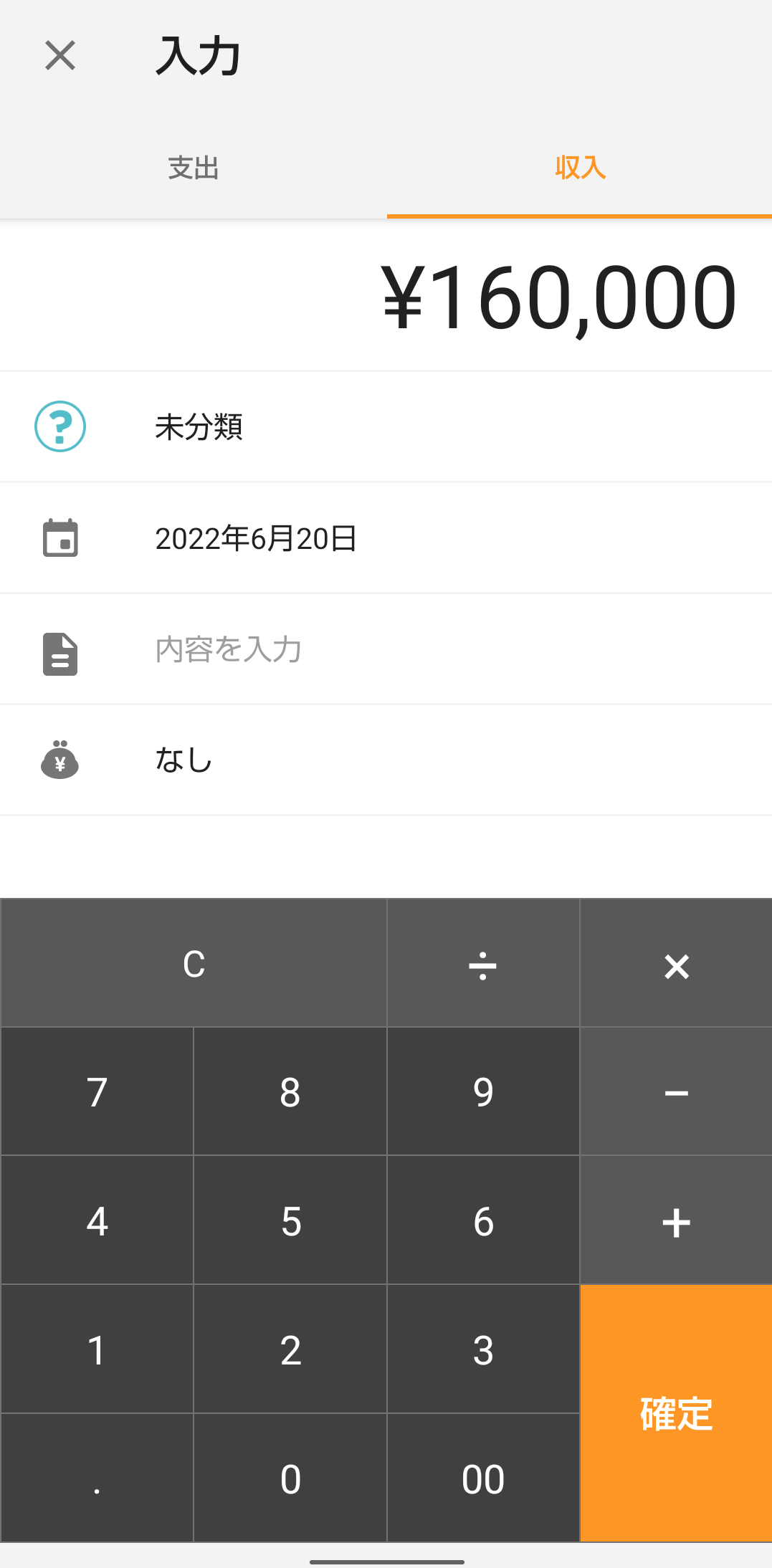Tap the minus key
Image resolution: width=772 pixels, height=1568 pixels.
[x=676, y=1091]
